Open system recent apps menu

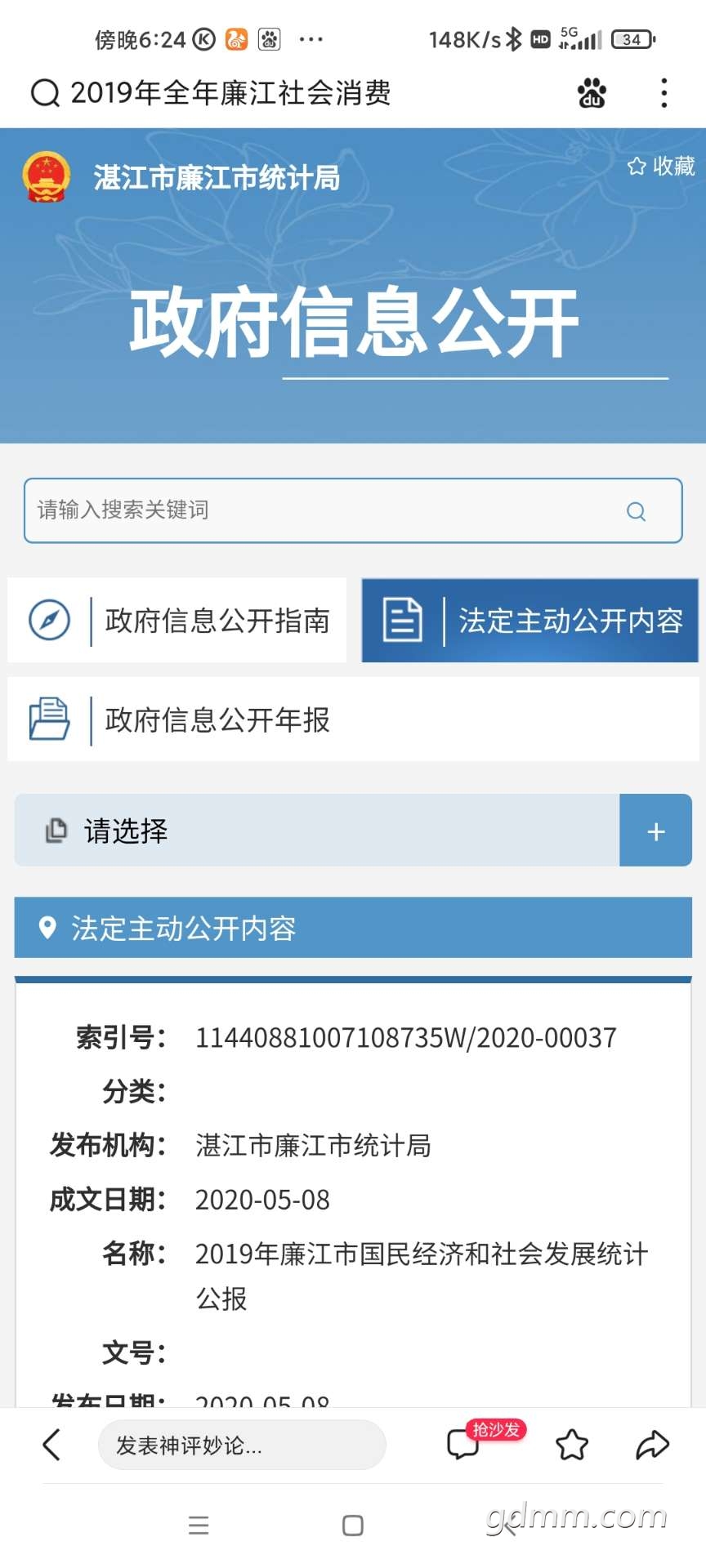click(x=199, y=1525)
